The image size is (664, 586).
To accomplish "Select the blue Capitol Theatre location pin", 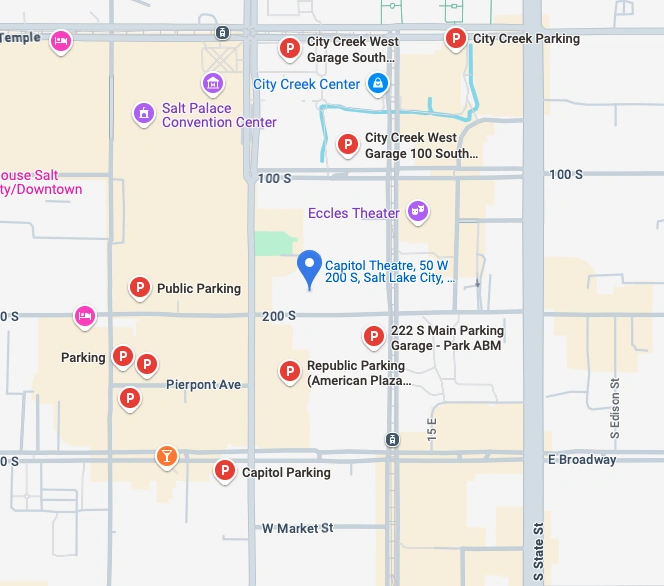I will click(x=310, y=266).
